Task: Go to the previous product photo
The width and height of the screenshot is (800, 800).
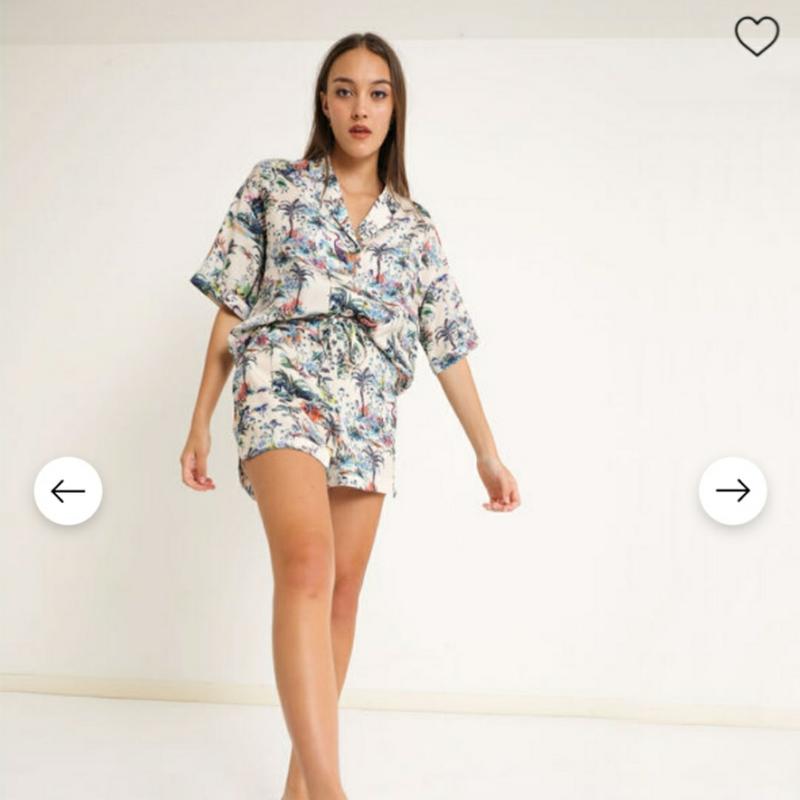Action: (68, 491)
